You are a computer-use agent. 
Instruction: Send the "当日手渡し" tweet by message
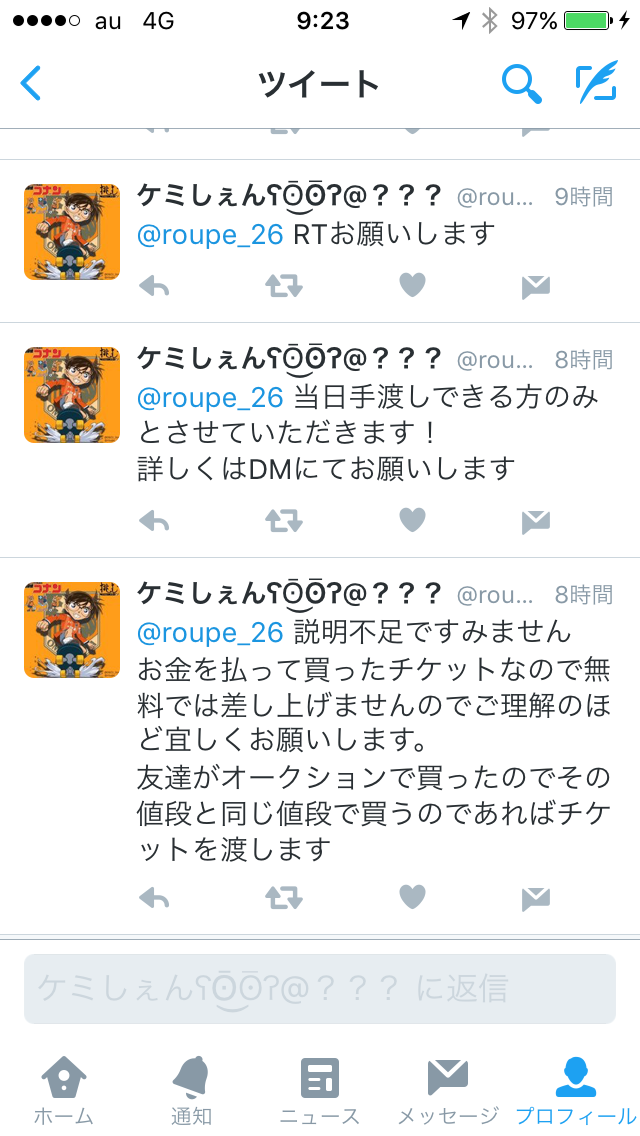(x=536, y=522)
